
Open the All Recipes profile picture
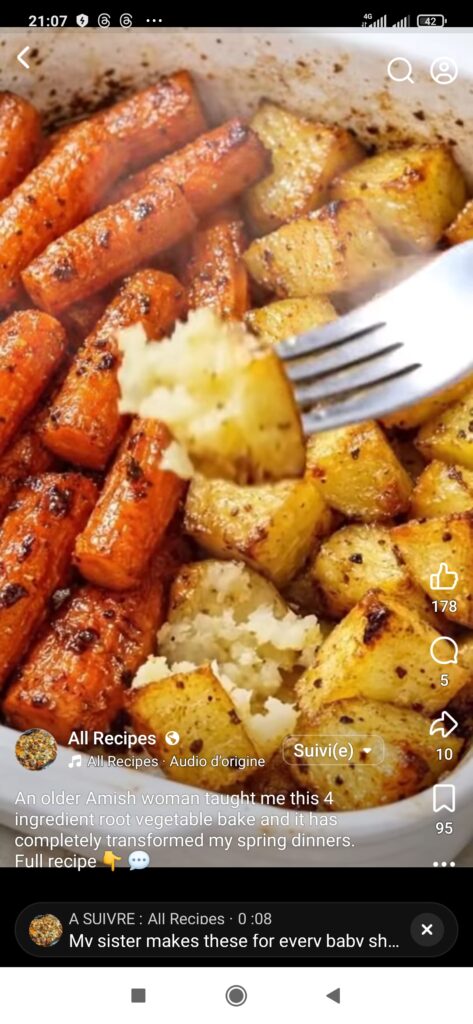click(36, 749)
